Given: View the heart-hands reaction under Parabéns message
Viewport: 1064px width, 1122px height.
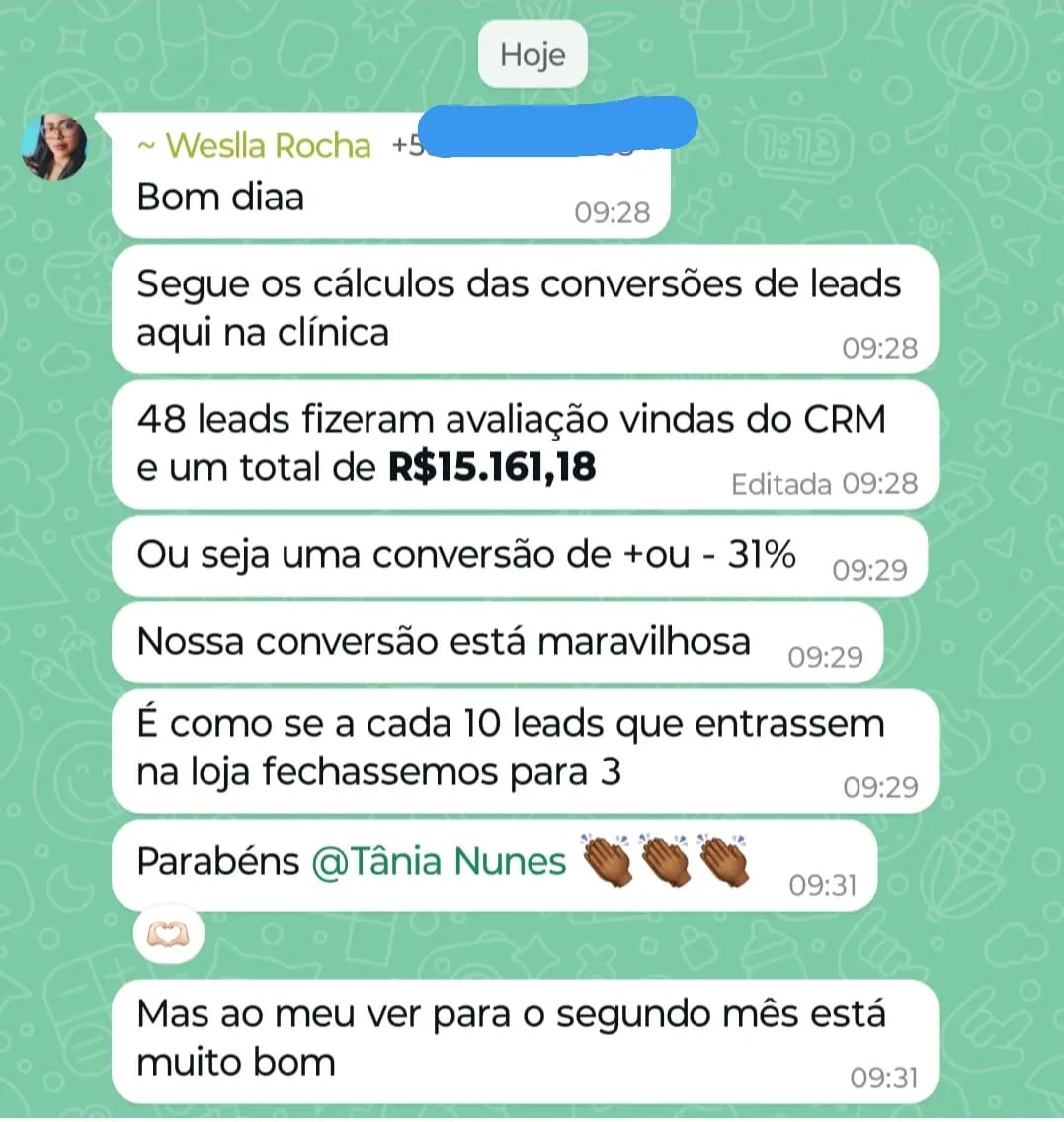Looking at the screenshot, I should [x=169, y=934].
